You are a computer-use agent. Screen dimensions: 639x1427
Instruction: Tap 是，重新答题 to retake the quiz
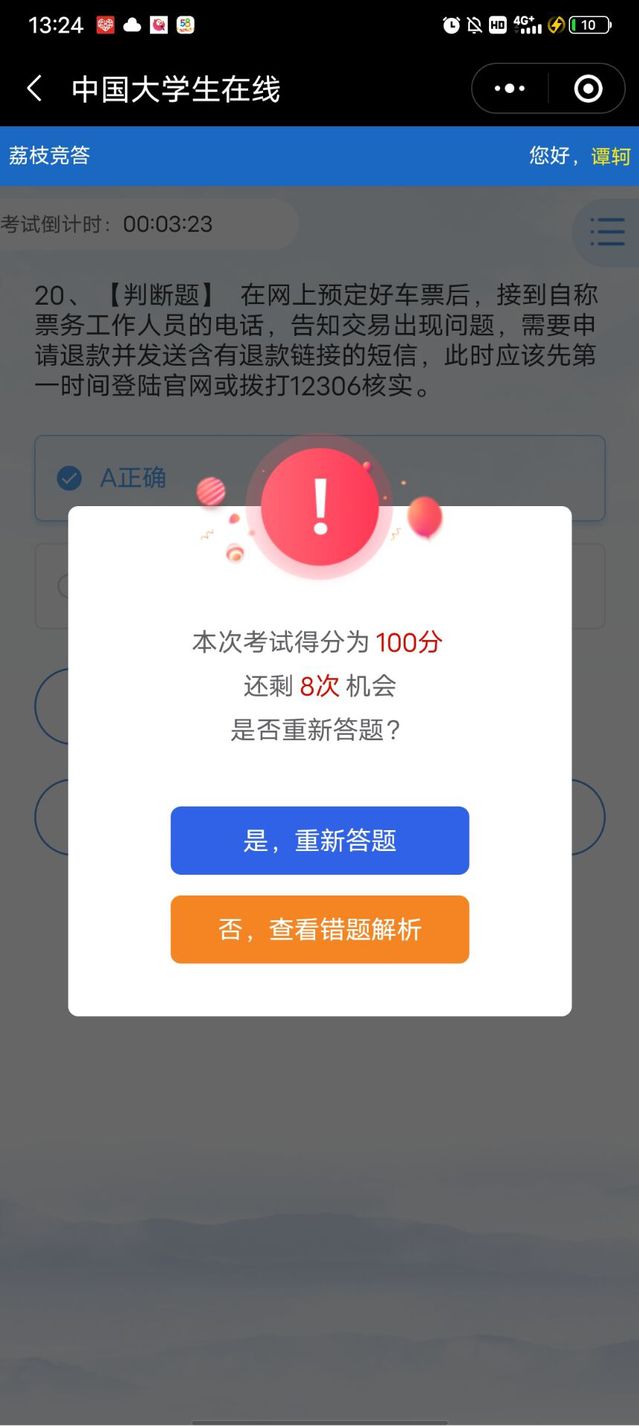[319, 841]
